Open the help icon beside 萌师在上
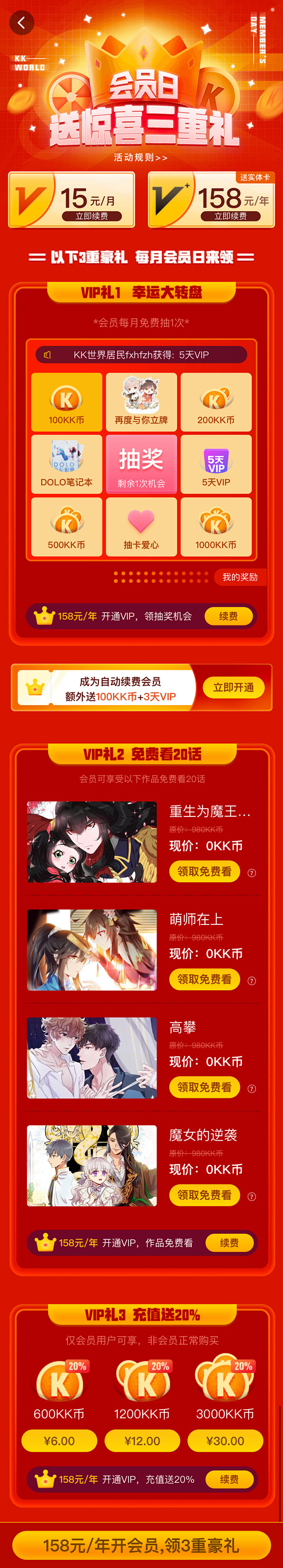The width and height of the screenshot is (283, 1568). tap(252, 981)
